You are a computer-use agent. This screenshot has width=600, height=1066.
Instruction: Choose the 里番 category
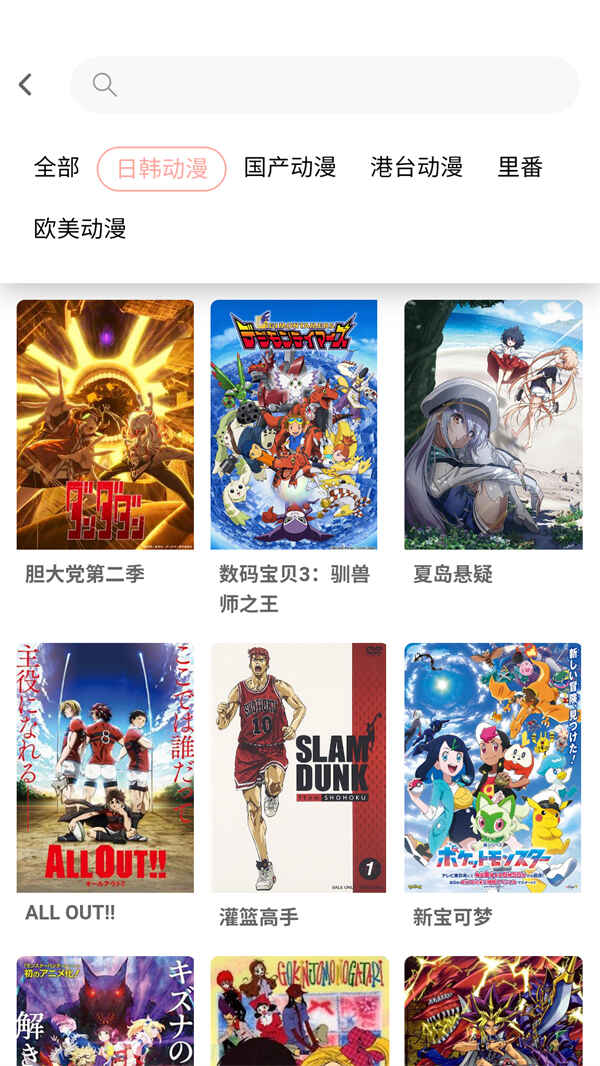(520, 167)
